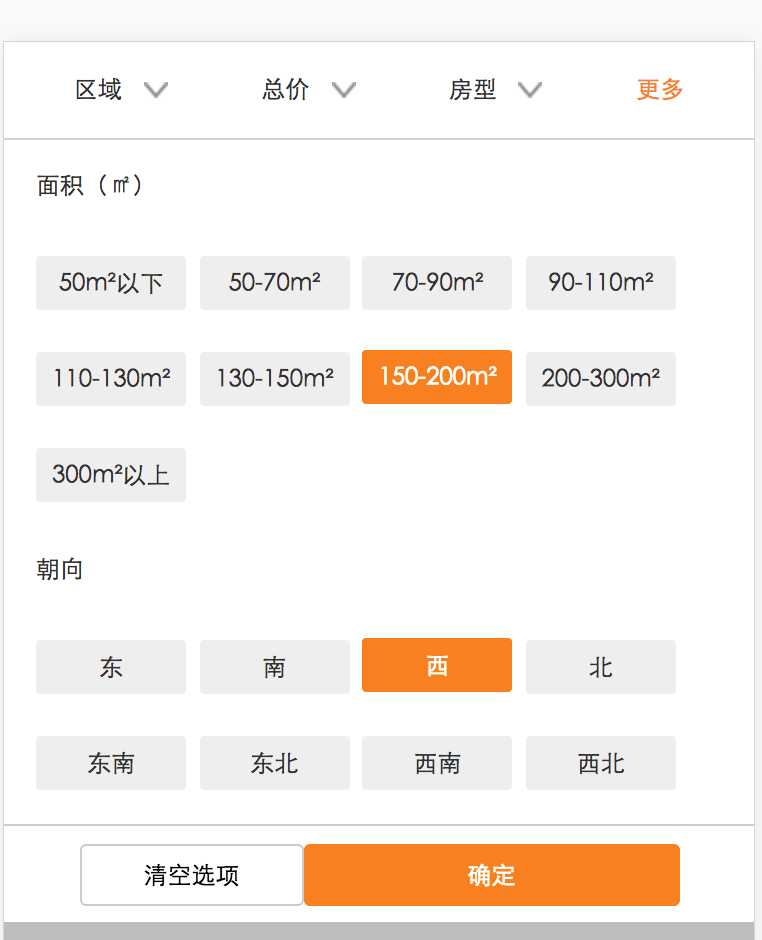The height and width of the screenshot is (940, 762).
Task: Tap 清空选项 to clear filters
Action: [192, 875]
